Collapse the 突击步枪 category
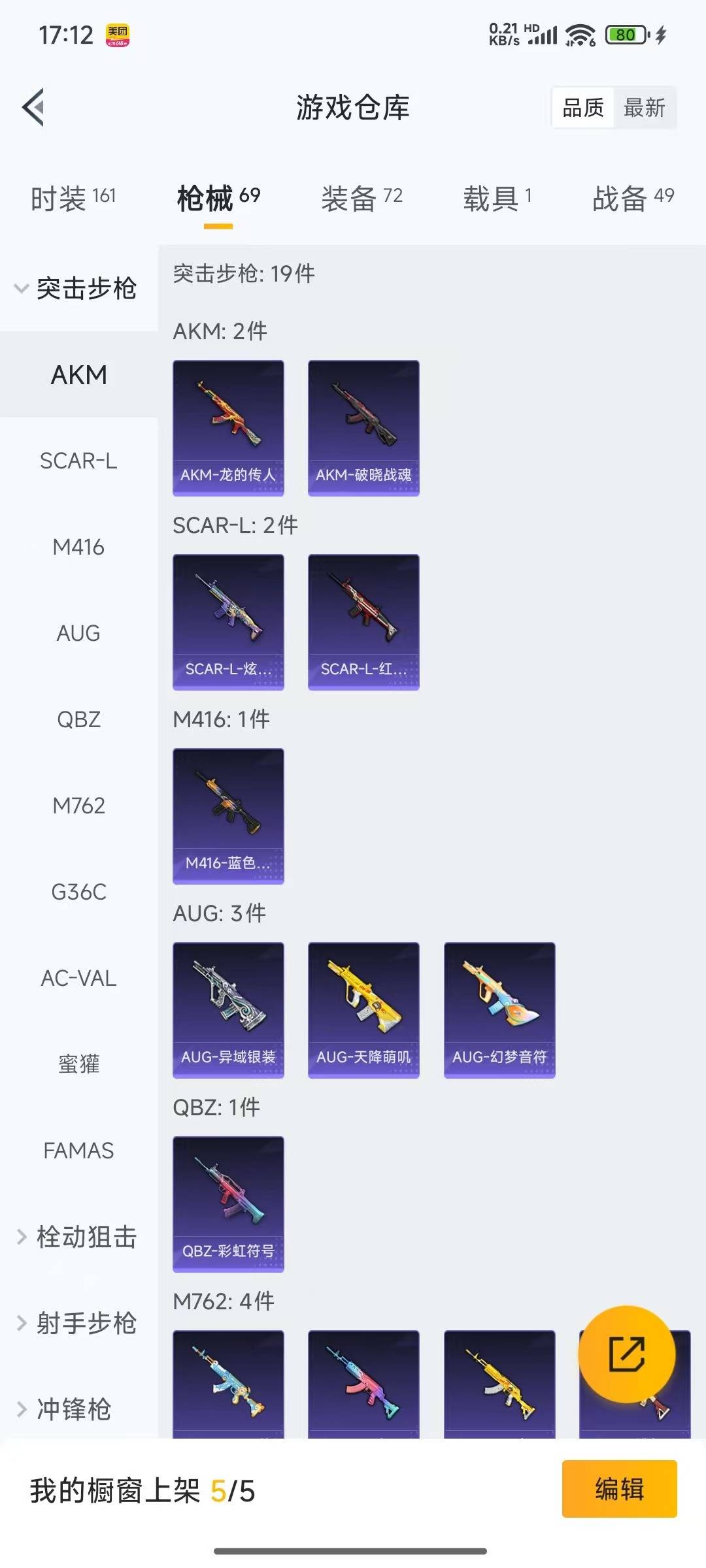 (x=78, y=288)
